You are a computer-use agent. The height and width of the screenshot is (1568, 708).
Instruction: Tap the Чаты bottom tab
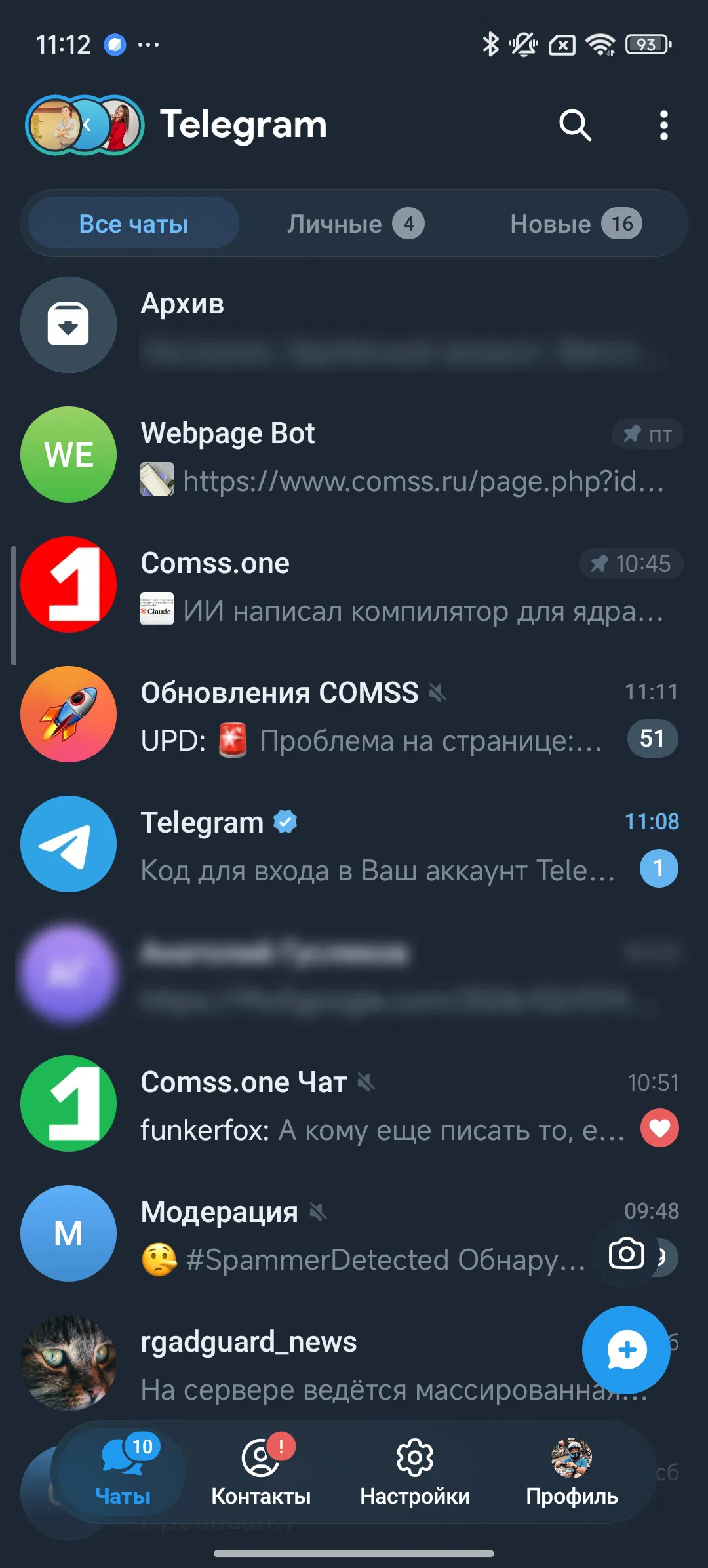[x=123, y=1472]
